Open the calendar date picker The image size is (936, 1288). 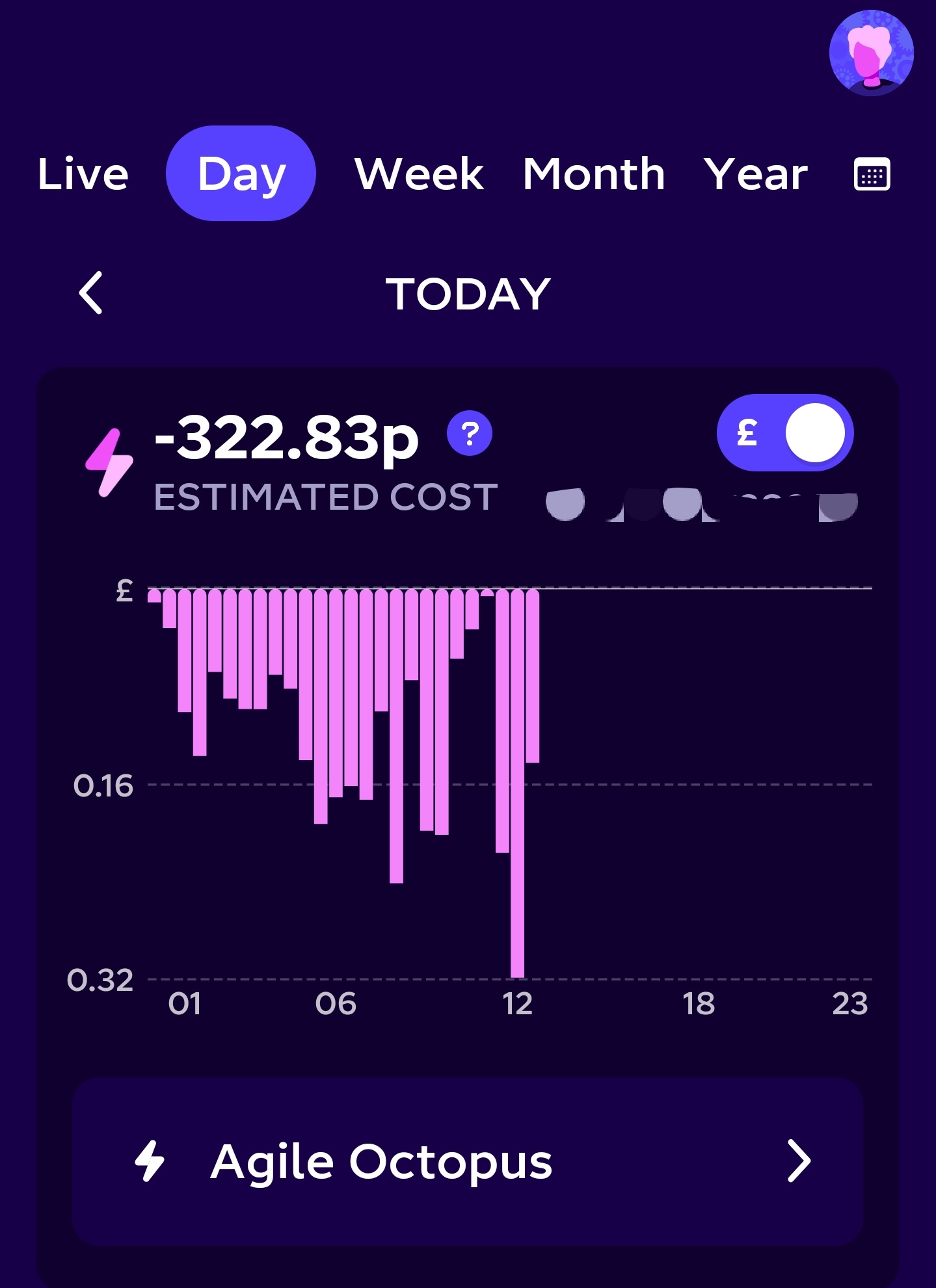coord(872,174)
